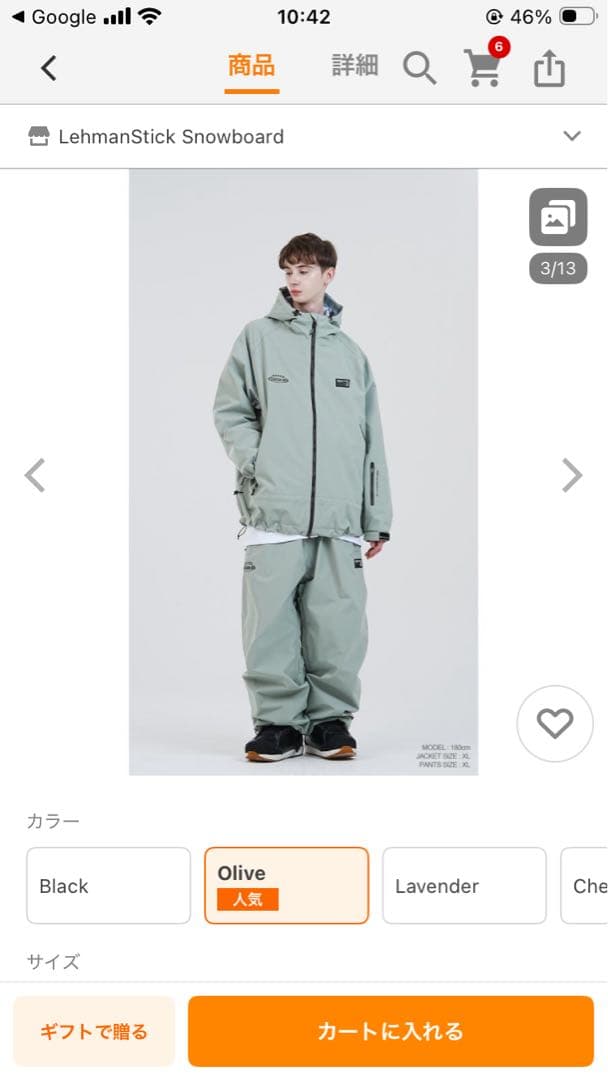Go back using the top-left arrow
This screenshot has width=608, height=1080.
click(48, 68)
